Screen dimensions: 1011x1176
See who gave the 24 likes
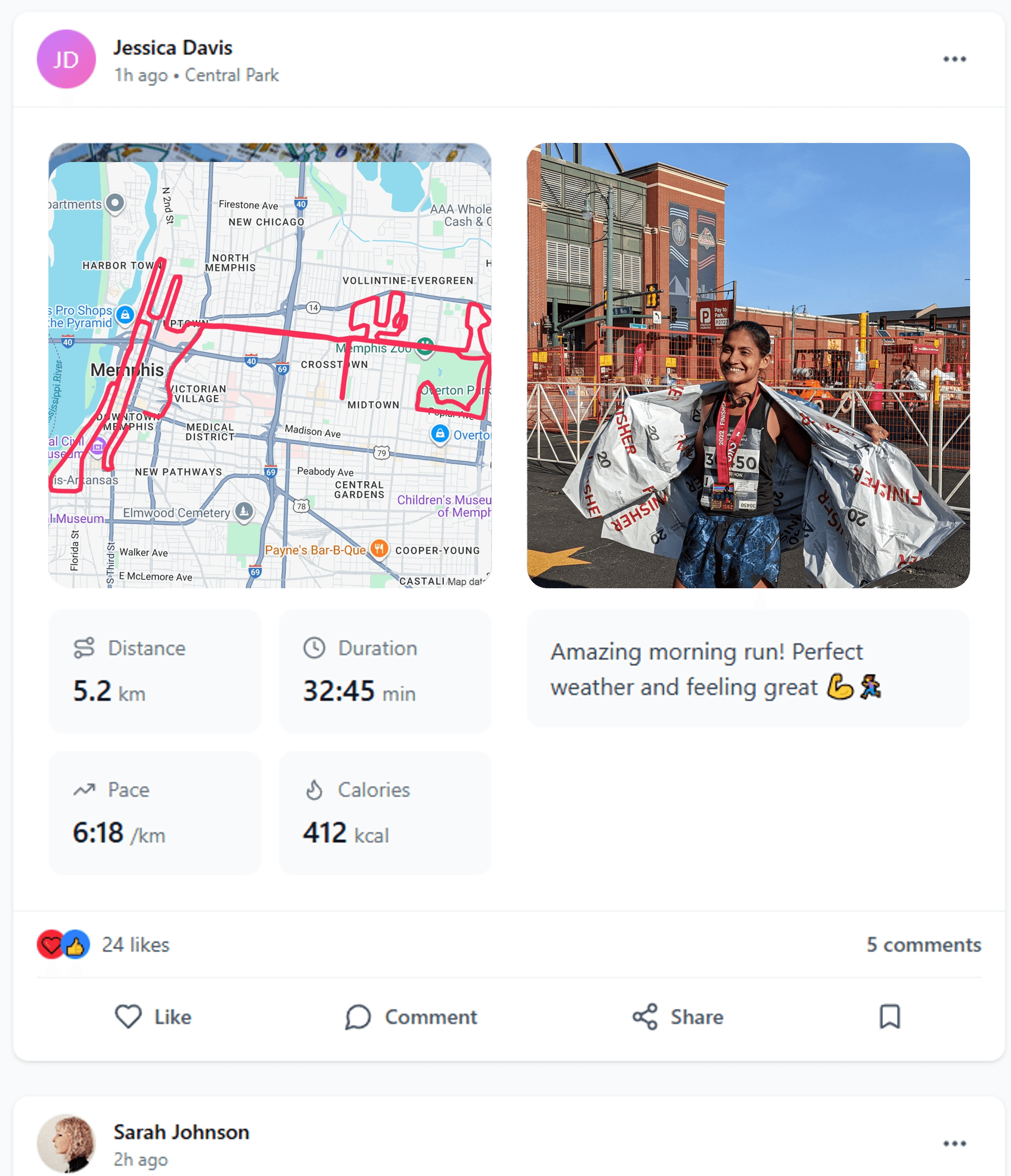point(135,945)
